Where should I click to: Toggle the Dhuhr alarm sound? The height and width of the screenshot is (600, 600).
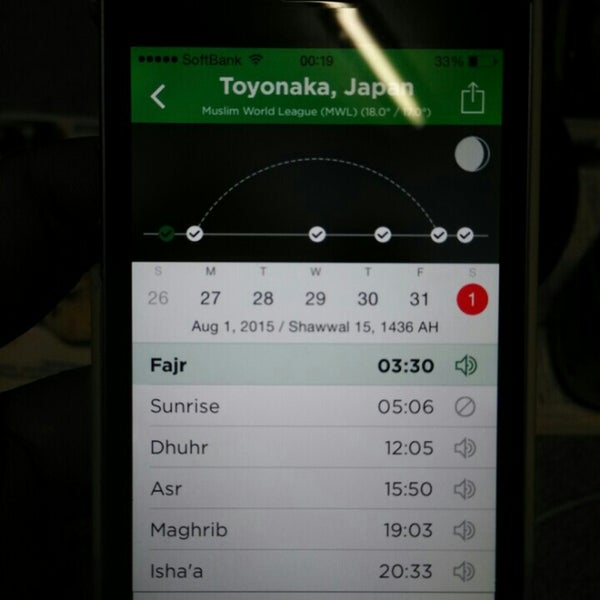(464, 448)
